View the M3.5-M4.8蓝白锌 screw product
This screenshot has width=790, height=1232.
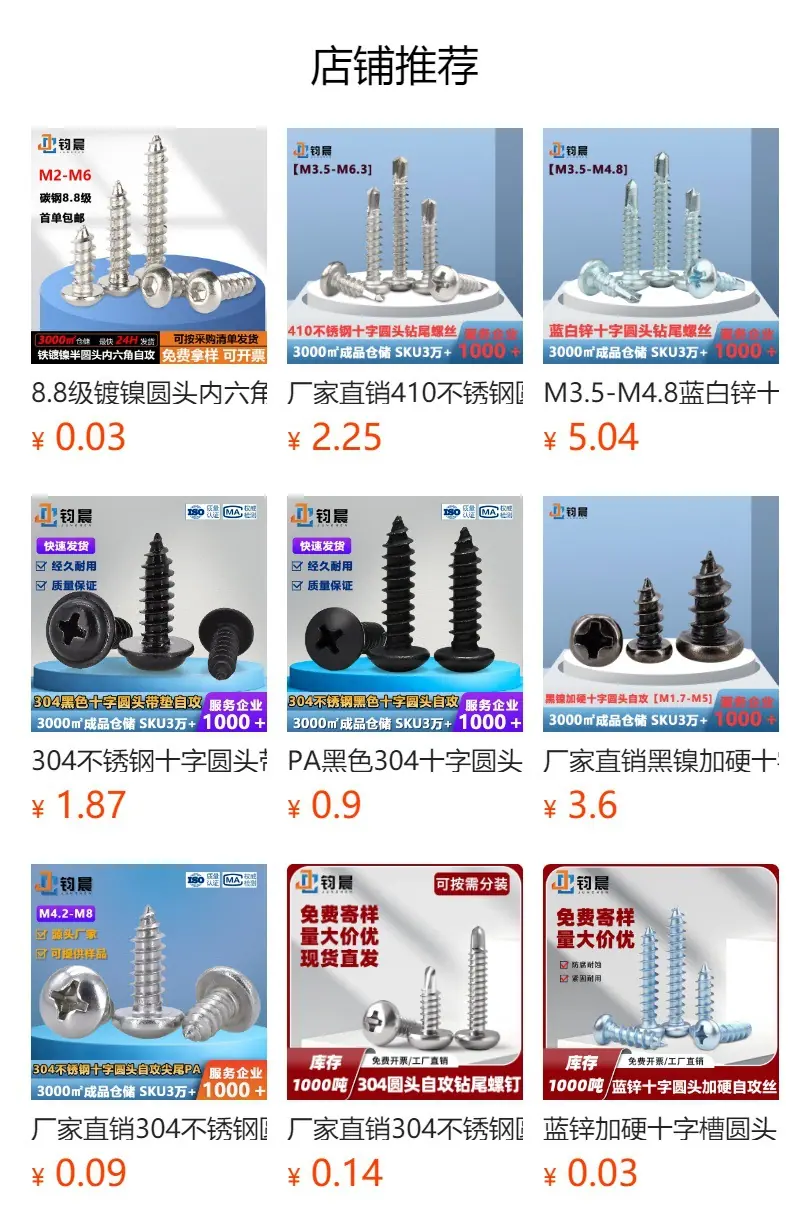pyautogui.click(x=661, y=292)
